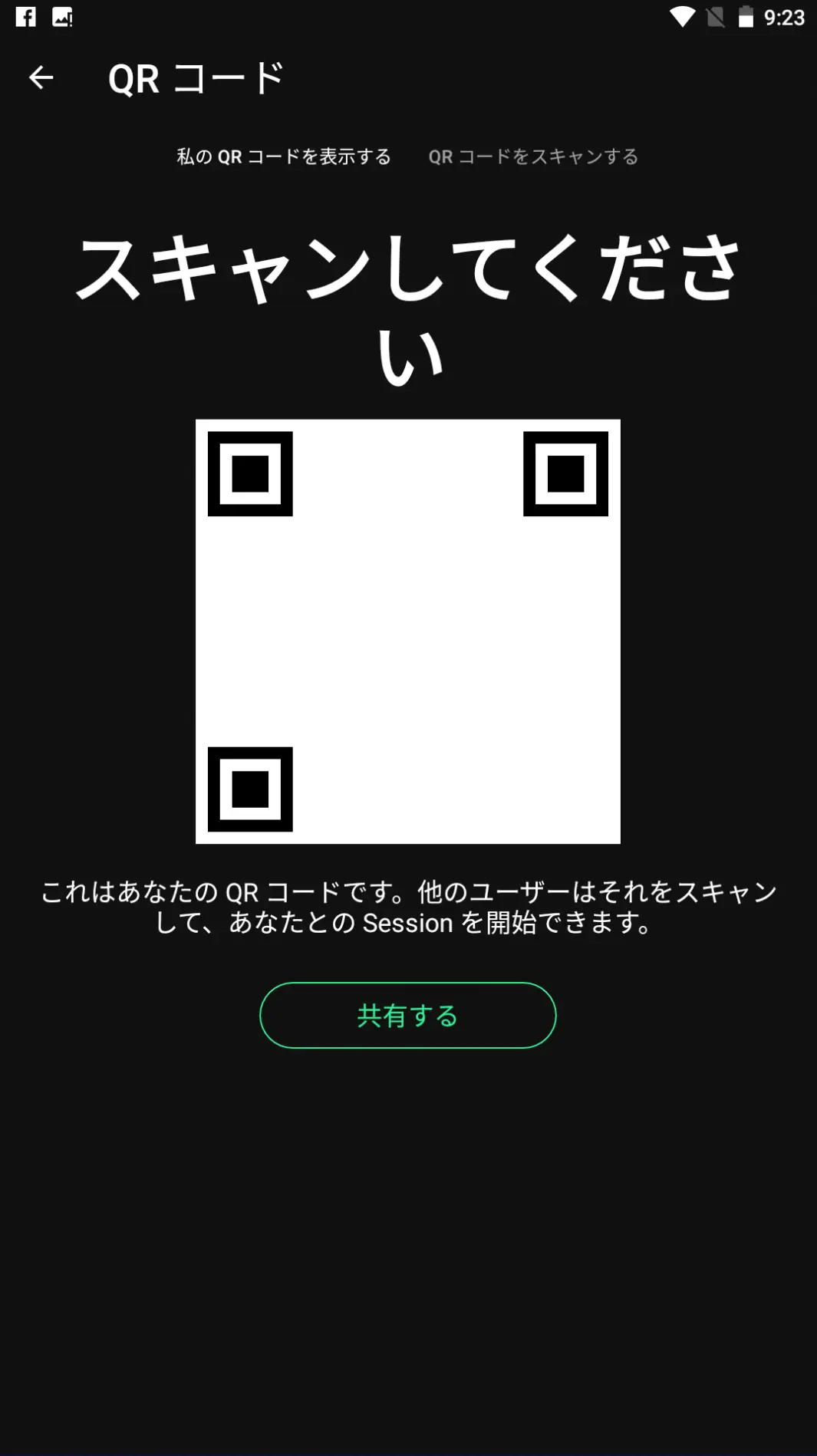The image size is (817, 1456).
Task: Tap 共有する to share your QR code
Action: pos(407,1014)
